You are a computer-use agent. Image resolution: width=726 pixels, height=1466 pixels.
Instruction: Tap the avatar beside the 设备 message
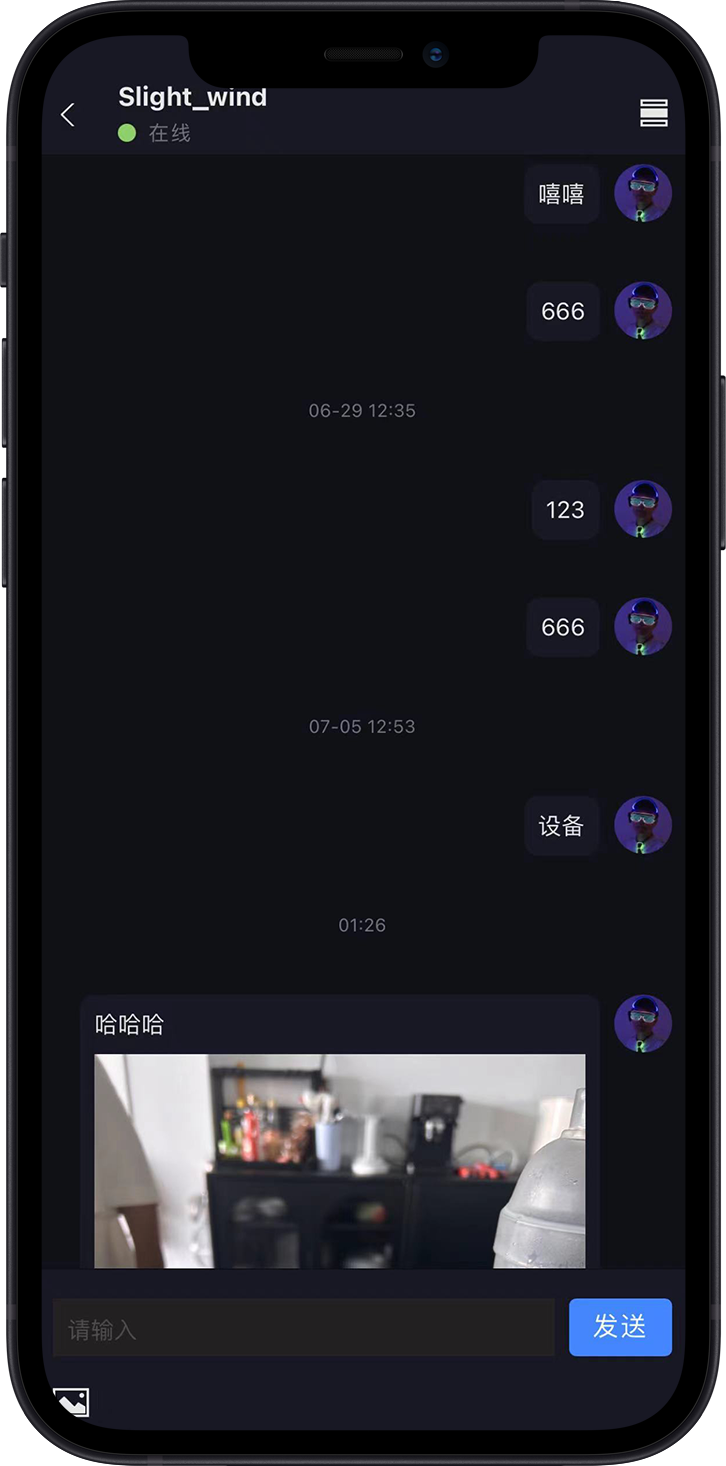click(x=642, y=825)
